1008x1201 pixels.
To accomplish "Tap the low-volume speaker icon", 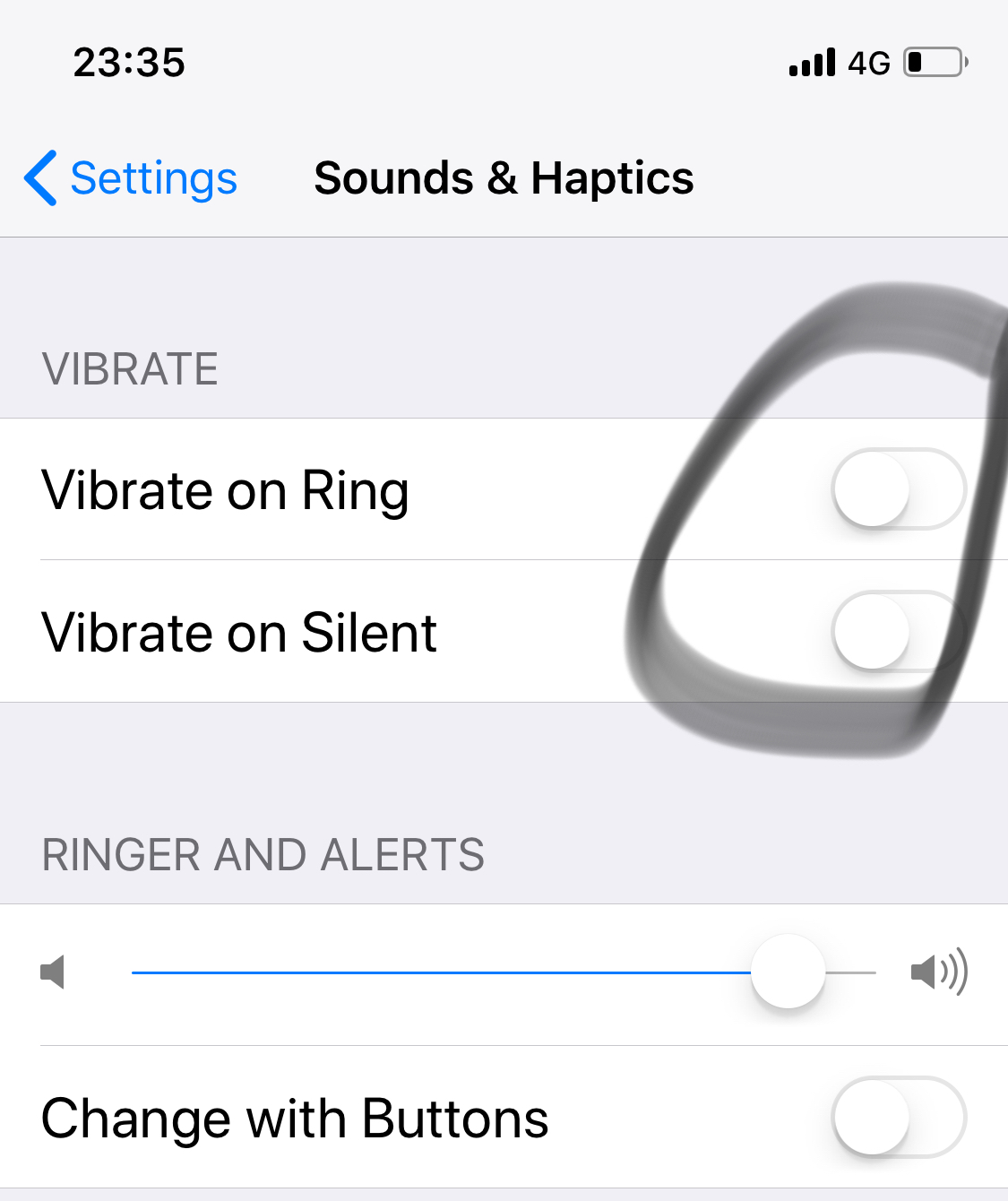I will (53, 973).
